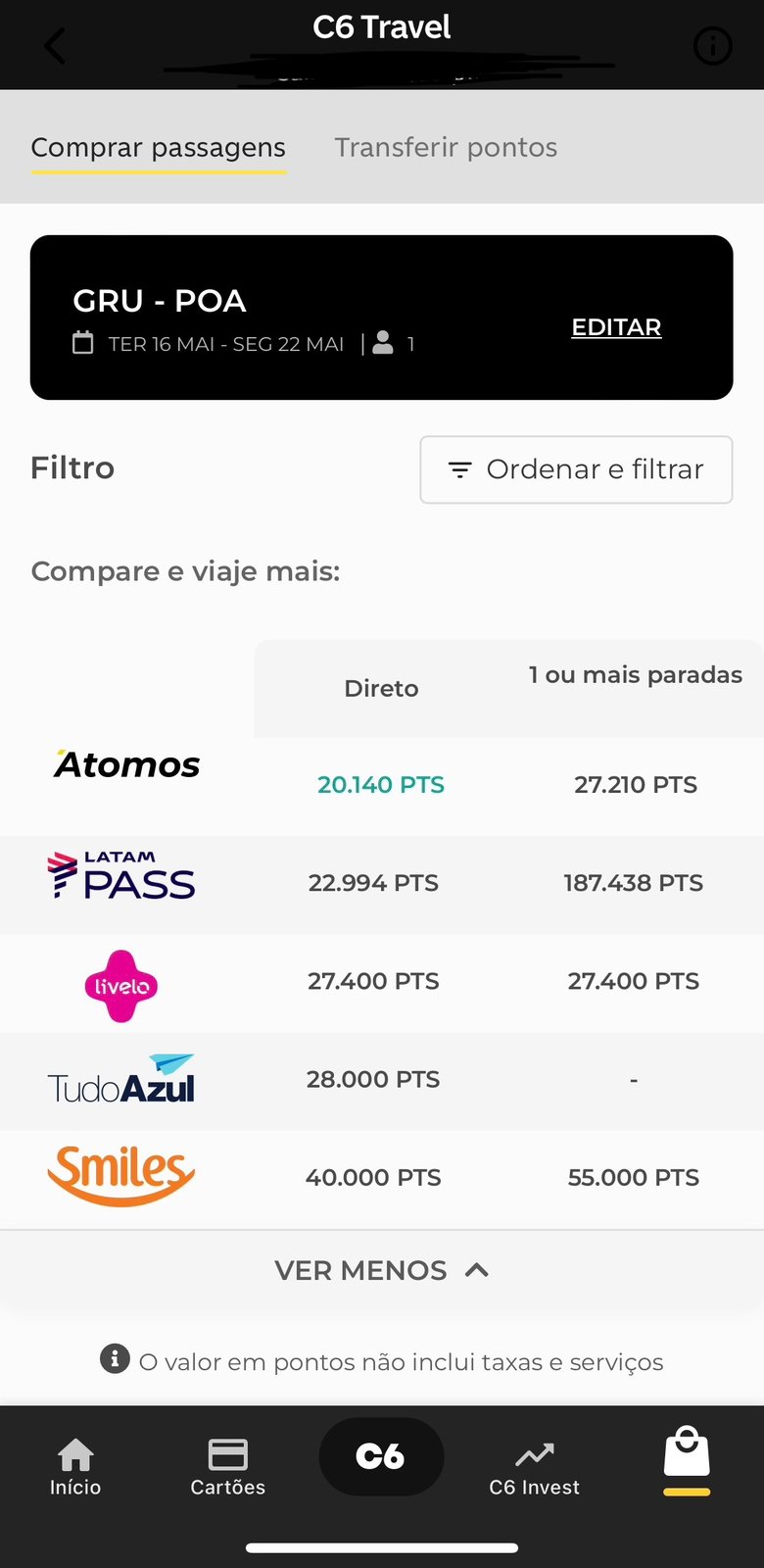The height and width of the screenshot is (1568, 764).
Task: Switch to Transferir pontos tab
Action: pyautogui.click(x=446, y=147)
